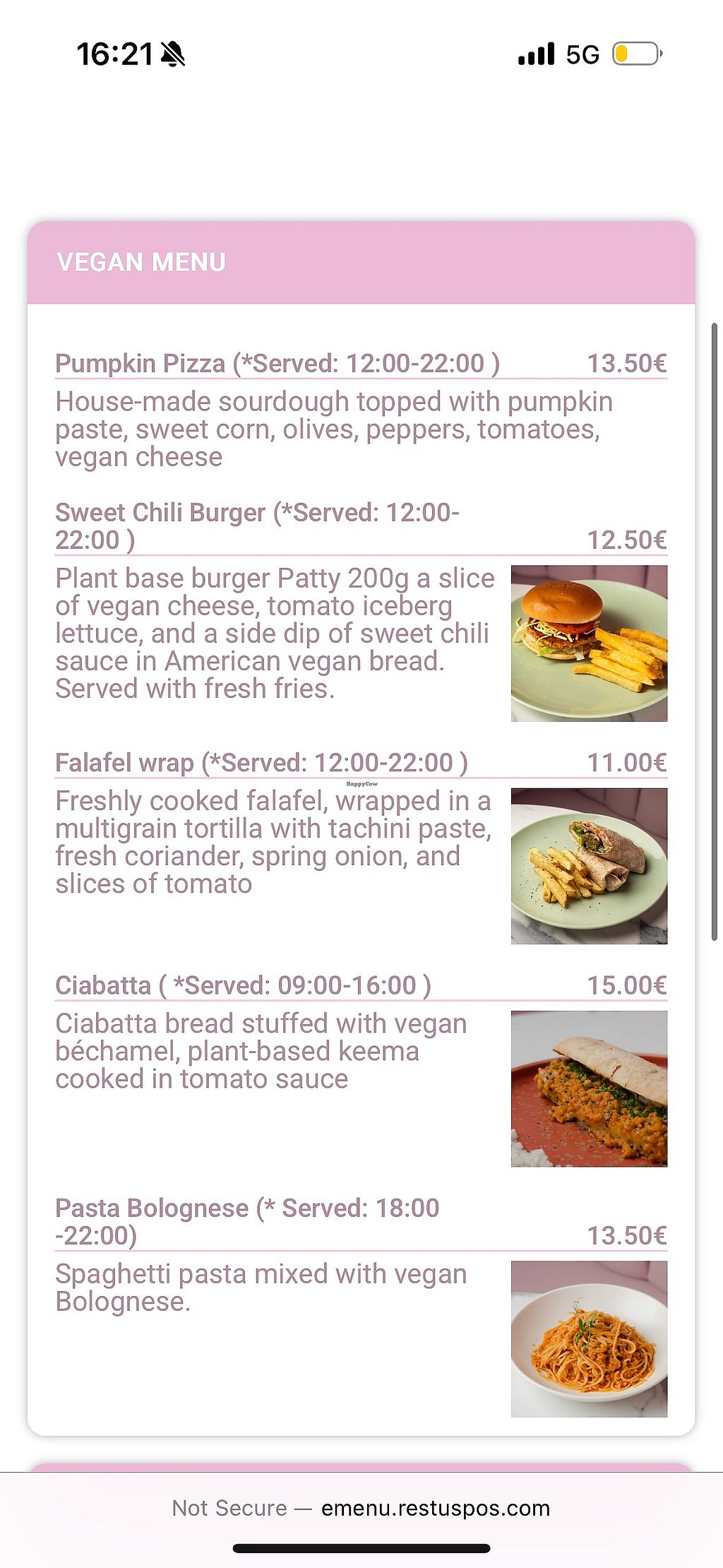723x1568 pixels.
Task: Enlarge the Ciabatta dish image
Action: point(589,1088)
